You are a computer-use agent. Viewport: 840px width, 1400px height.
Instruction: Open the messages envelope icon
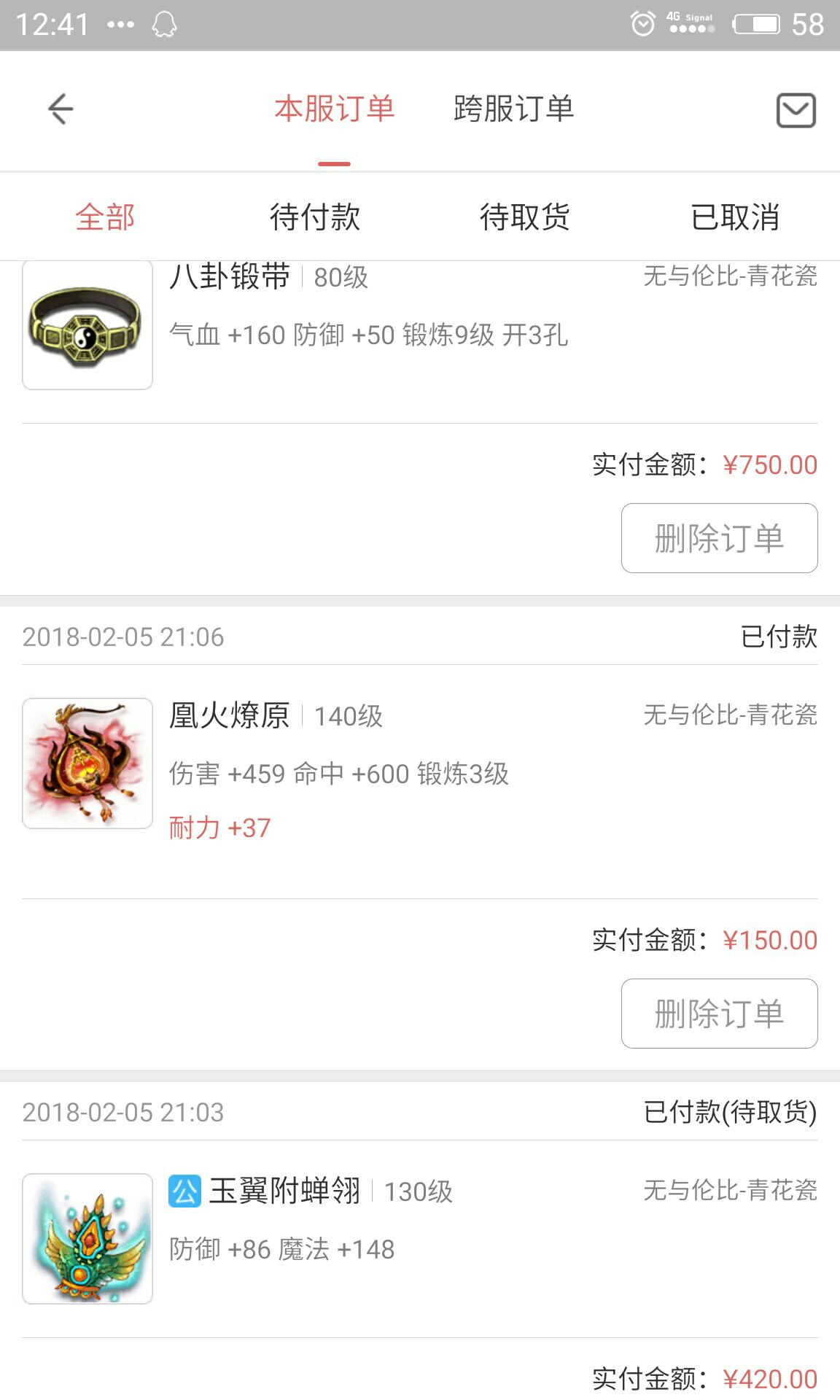(796, 110)
